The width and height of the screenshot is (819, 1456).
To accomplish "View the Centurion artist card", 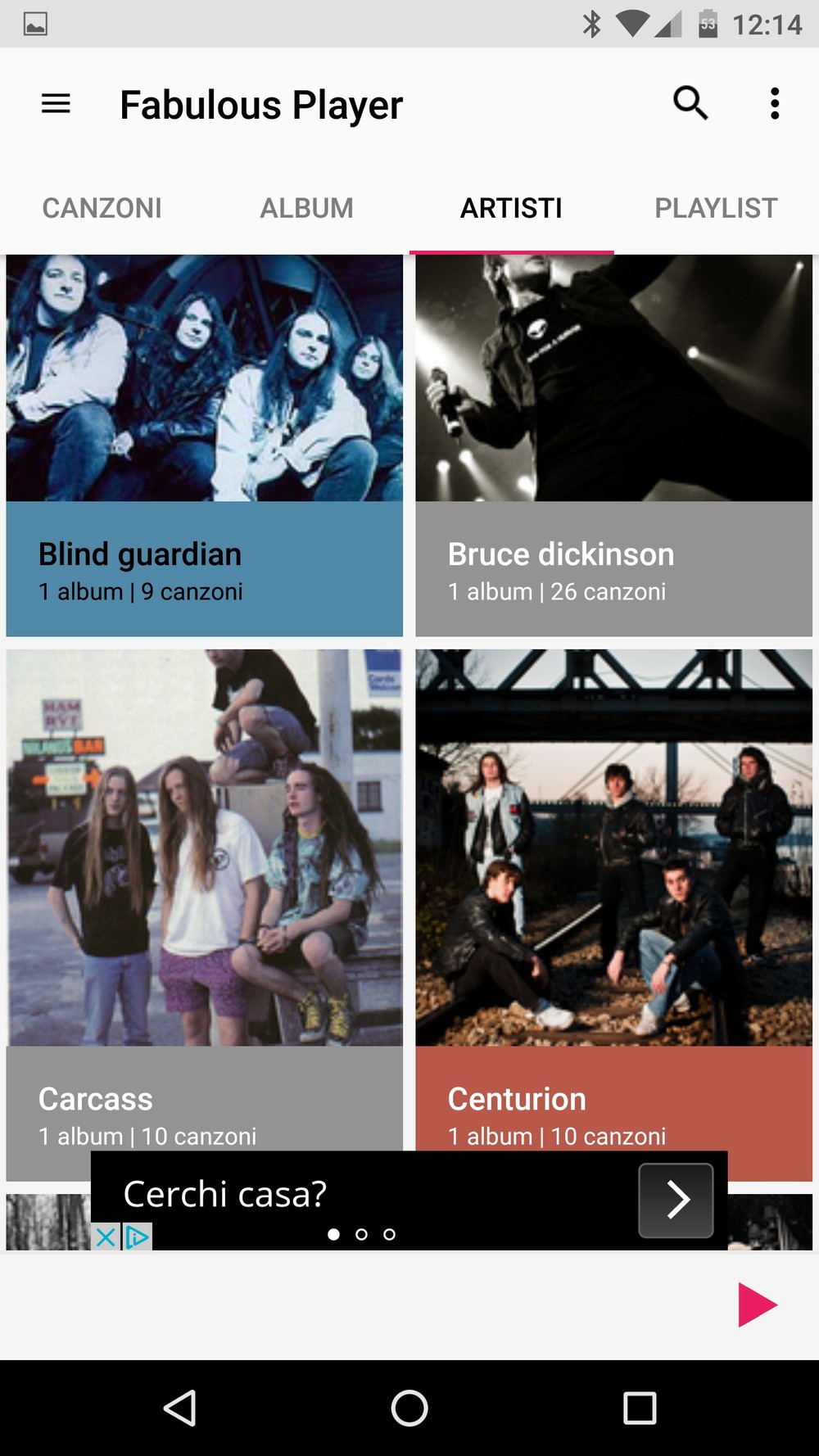I will pos(614,901).
